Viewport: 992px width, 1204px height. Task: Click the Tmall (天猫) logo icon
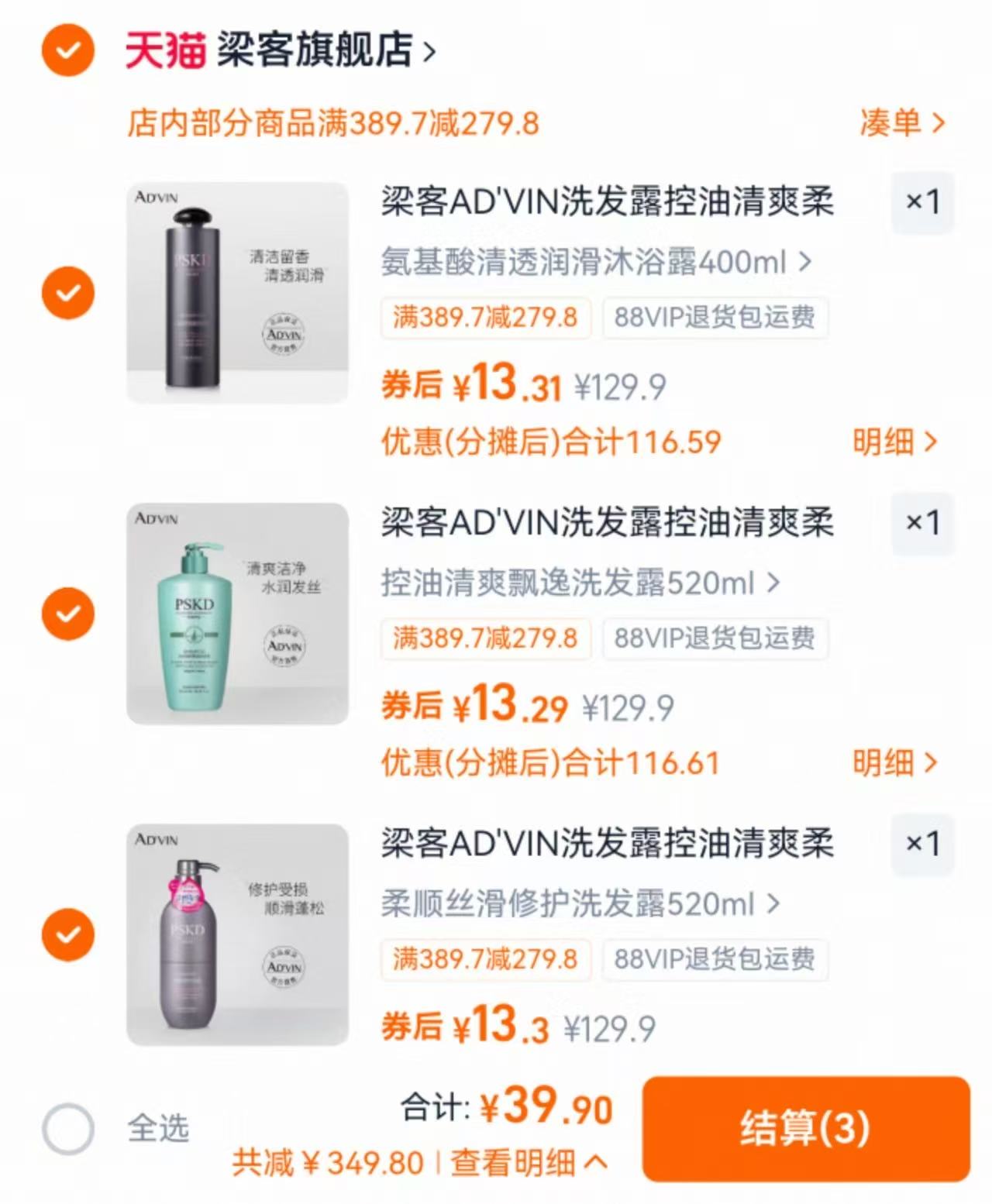[x=164, y=48]
